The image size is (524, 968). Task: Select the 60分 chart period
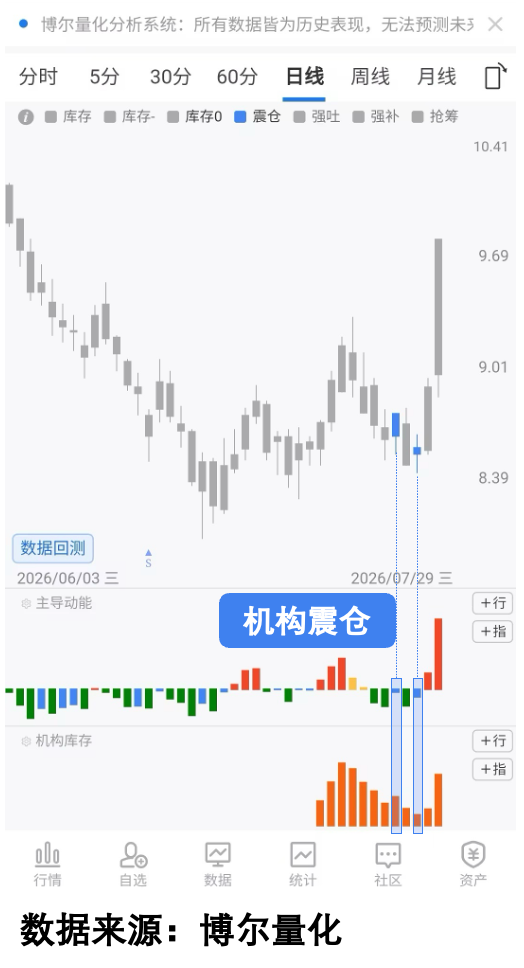tap(237, 77)
